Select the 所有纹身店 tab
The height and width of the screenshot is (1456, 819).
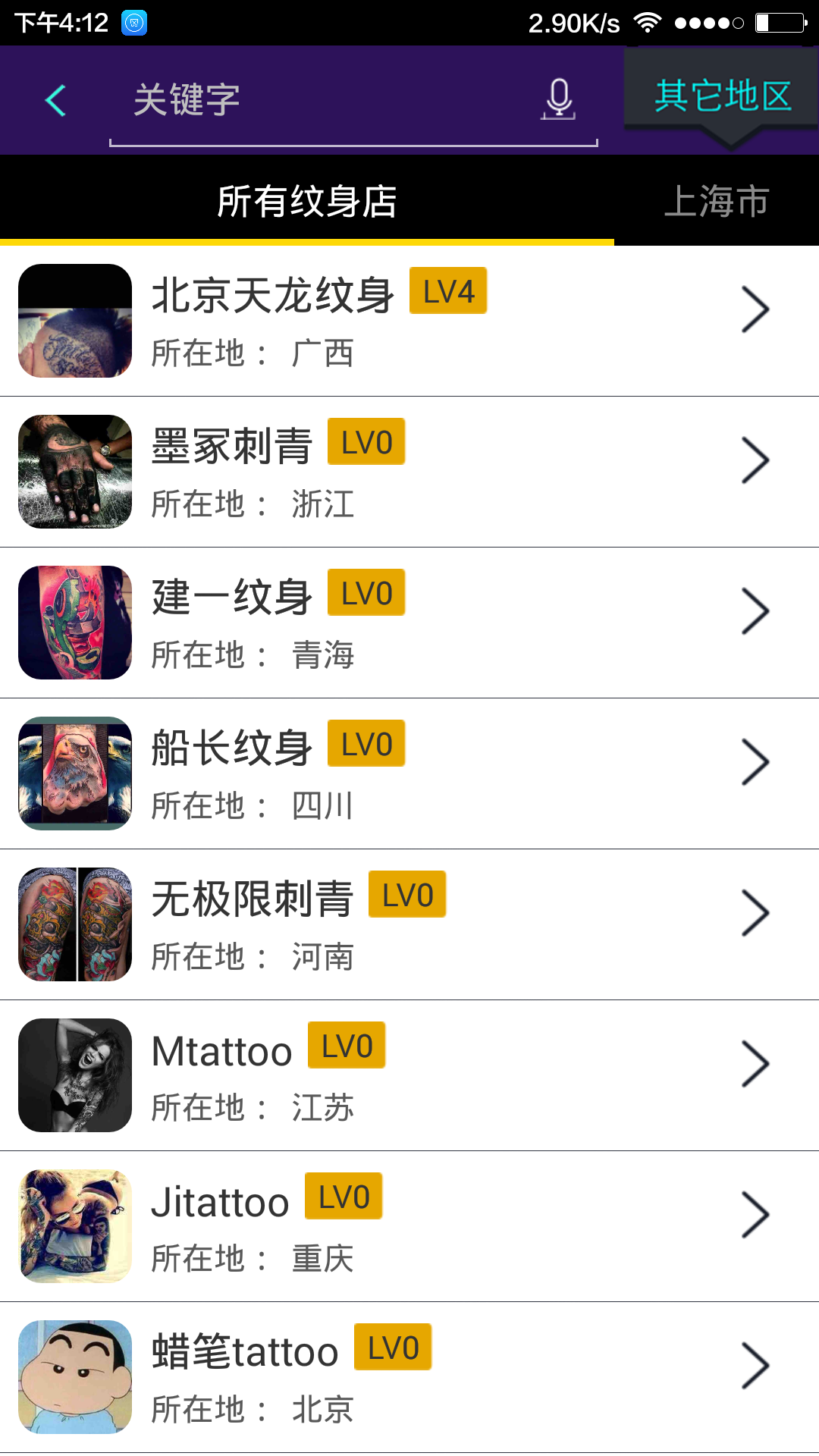(x=306, y=199)
